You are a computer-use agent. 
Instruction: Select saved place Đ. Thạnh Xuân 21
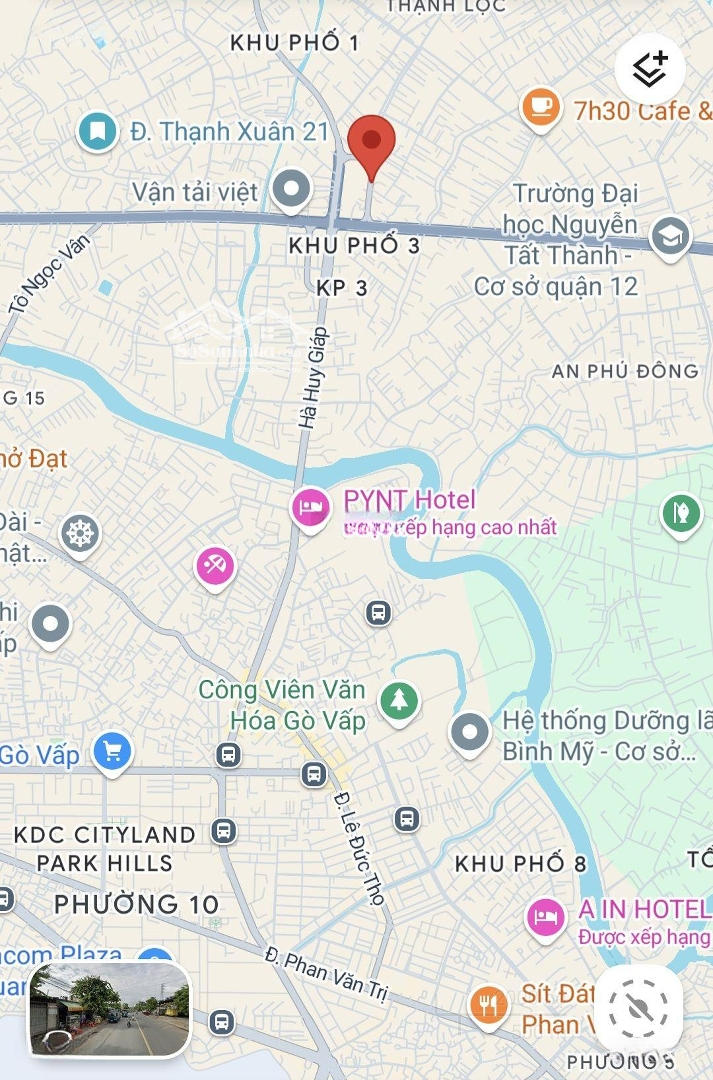point(97,131)
